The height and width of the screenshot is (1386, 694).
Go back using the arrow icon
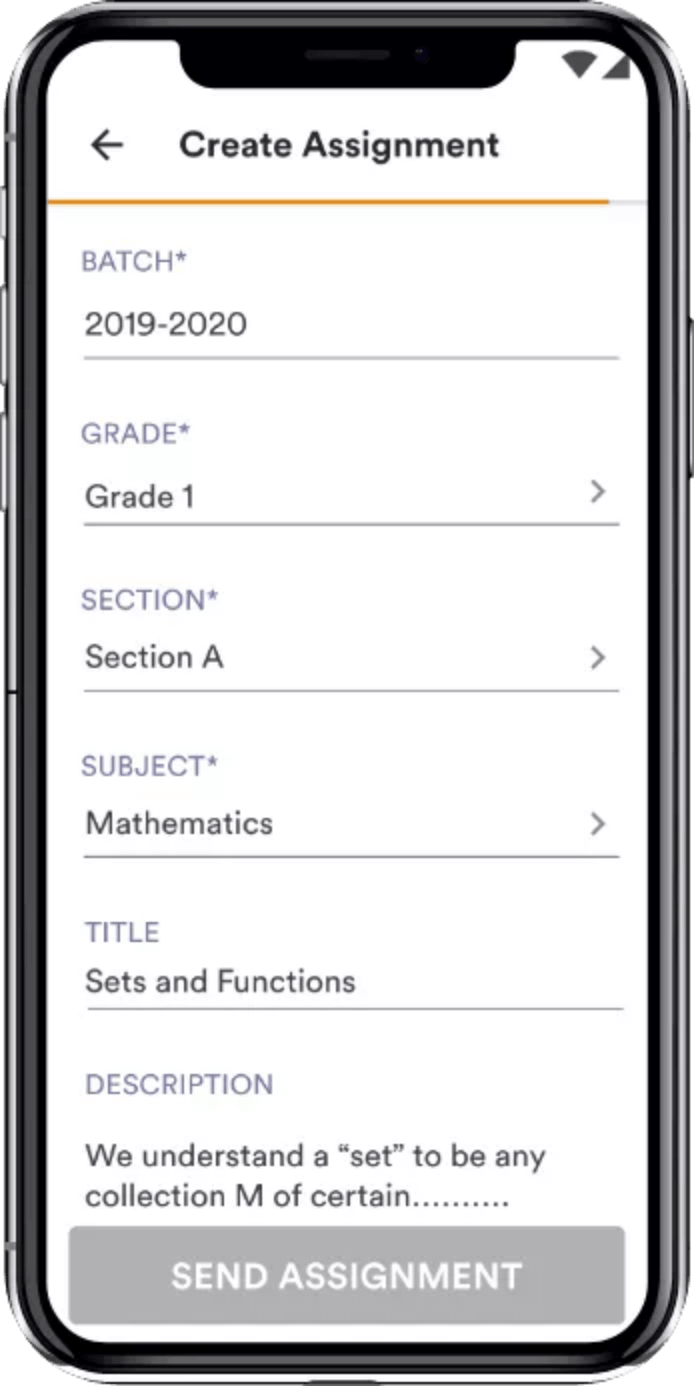(x=107, y=145)
